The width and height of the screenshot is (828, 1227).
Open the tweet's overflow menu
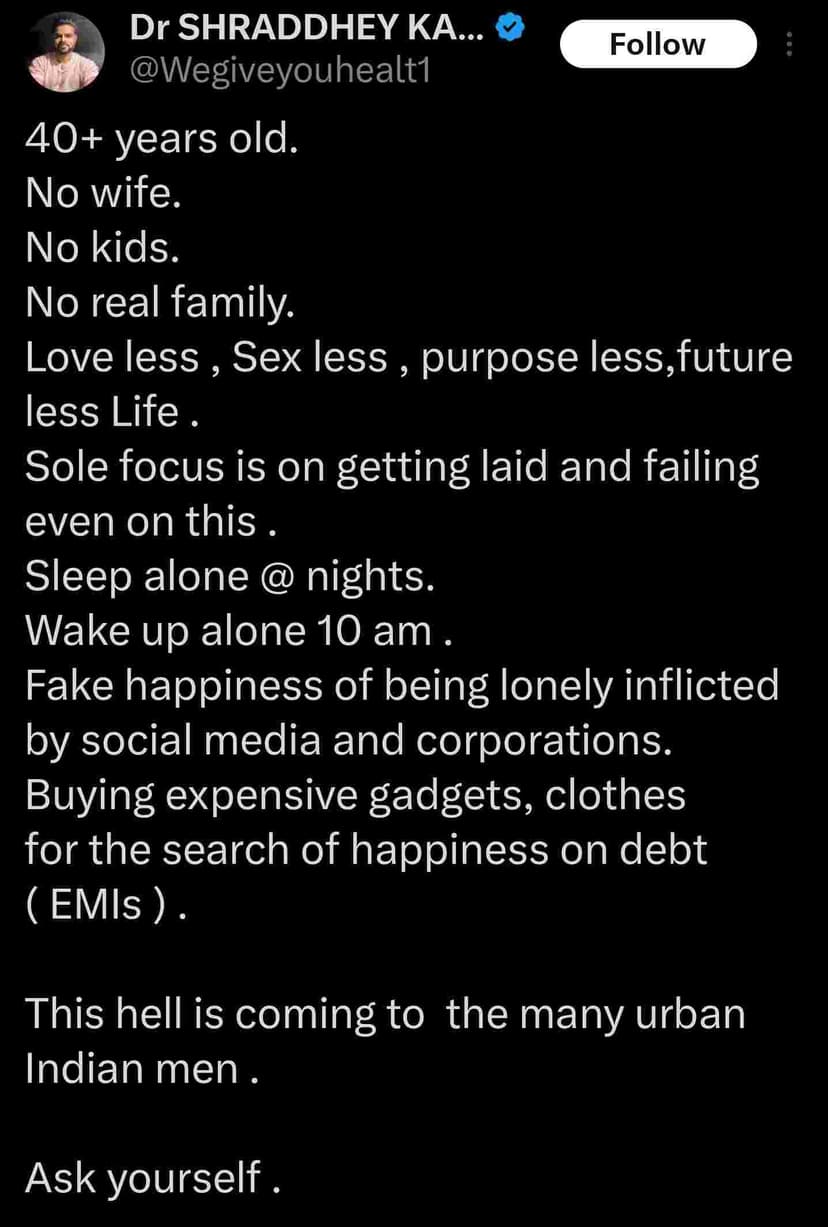click(788, 45)
